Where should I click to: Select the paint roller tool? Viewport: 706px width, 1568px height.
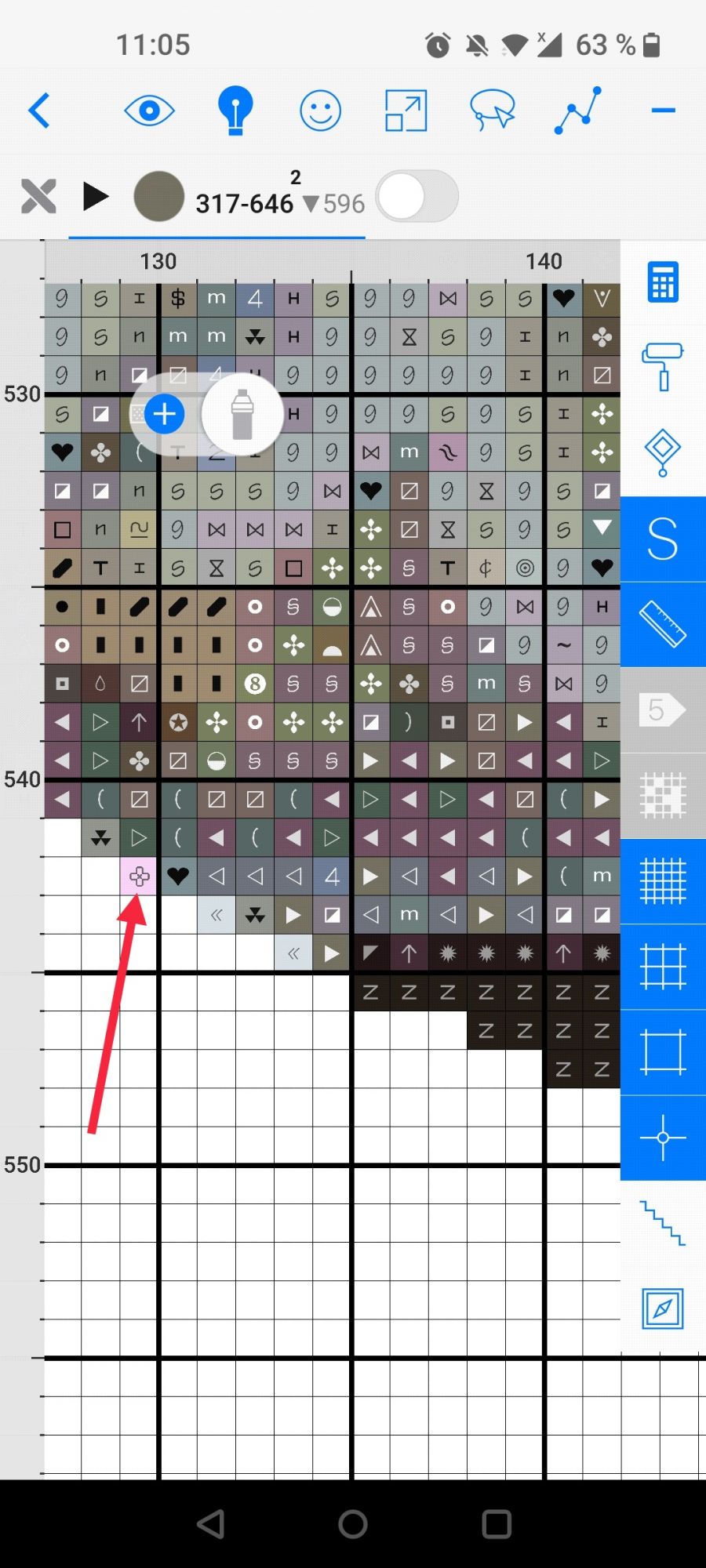point(662,366)
